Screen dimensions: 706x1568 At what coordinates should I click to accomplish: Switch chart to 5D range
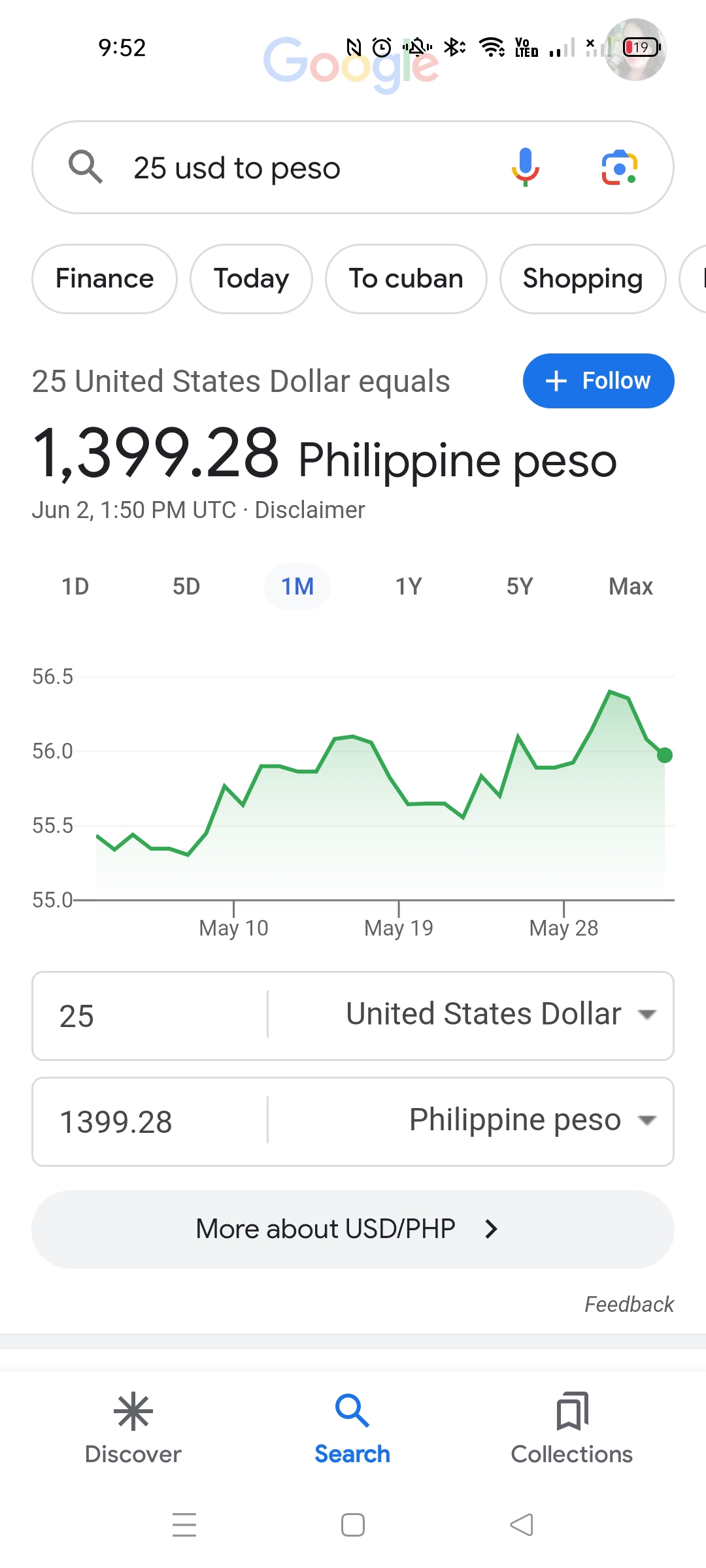(186, 587)
